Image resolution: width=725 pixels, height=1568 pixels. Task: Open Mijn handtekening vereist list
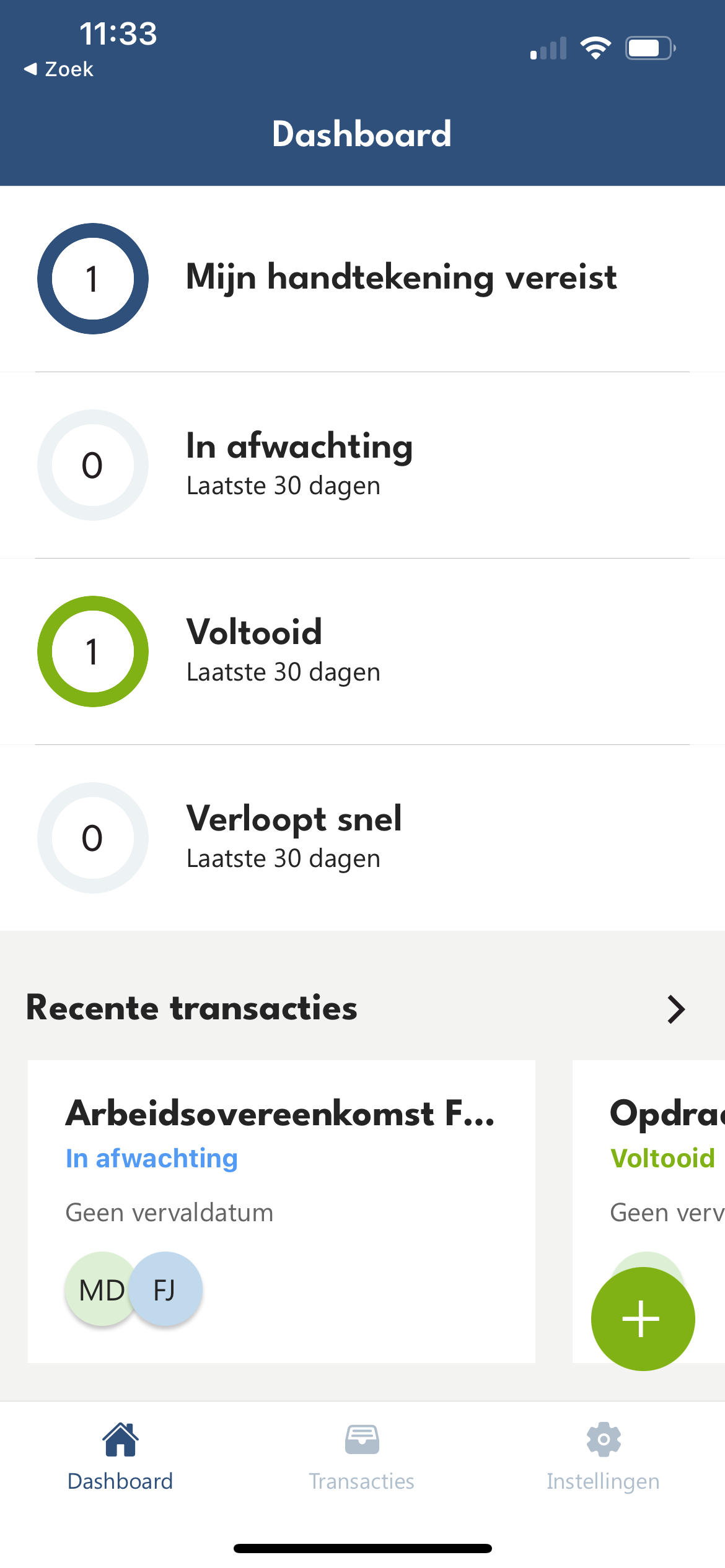point(362,279)
